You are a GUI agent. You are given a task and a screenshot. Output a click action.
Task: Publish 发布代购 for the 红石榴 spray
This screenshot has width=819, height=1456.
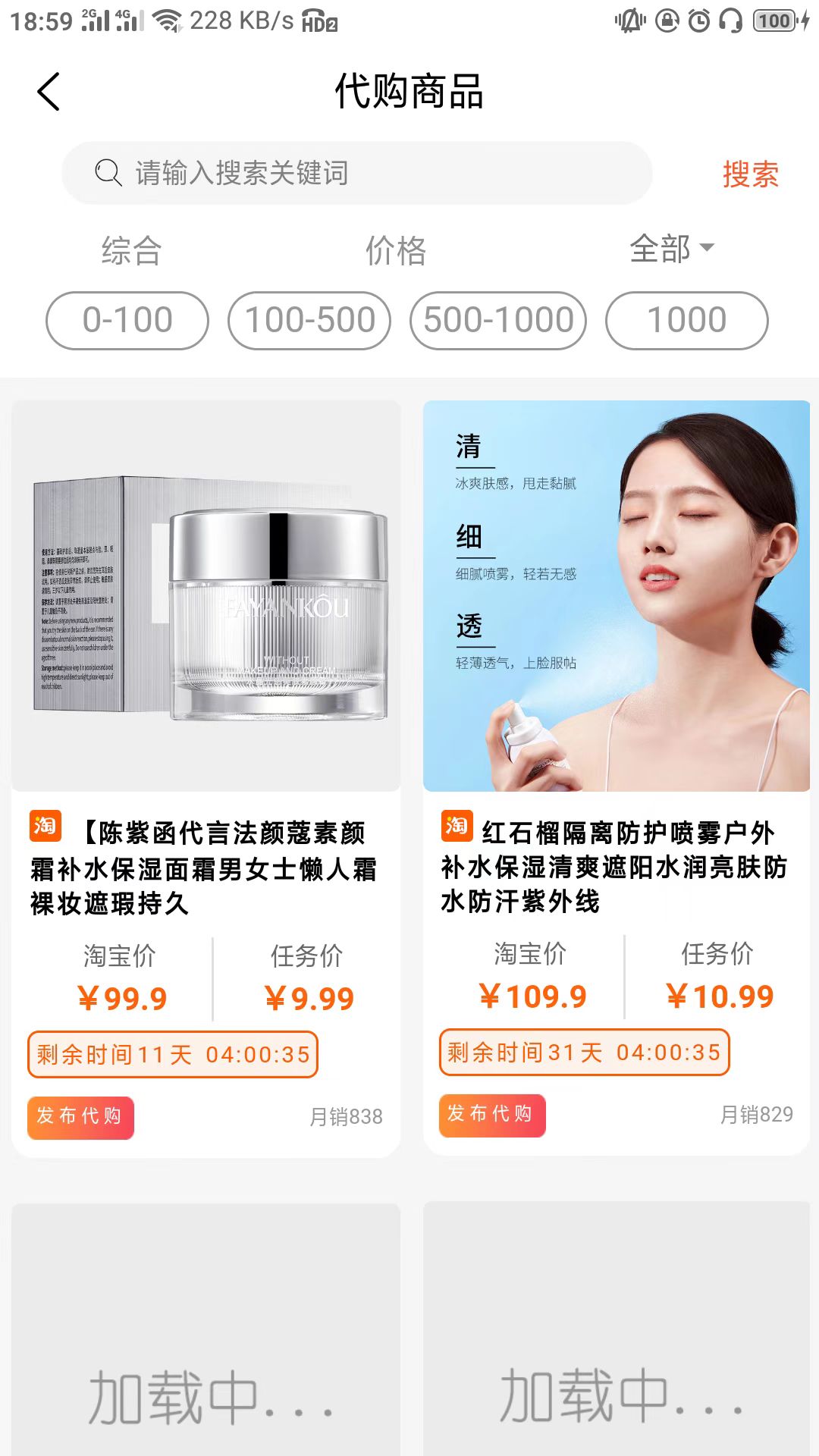491,1115
